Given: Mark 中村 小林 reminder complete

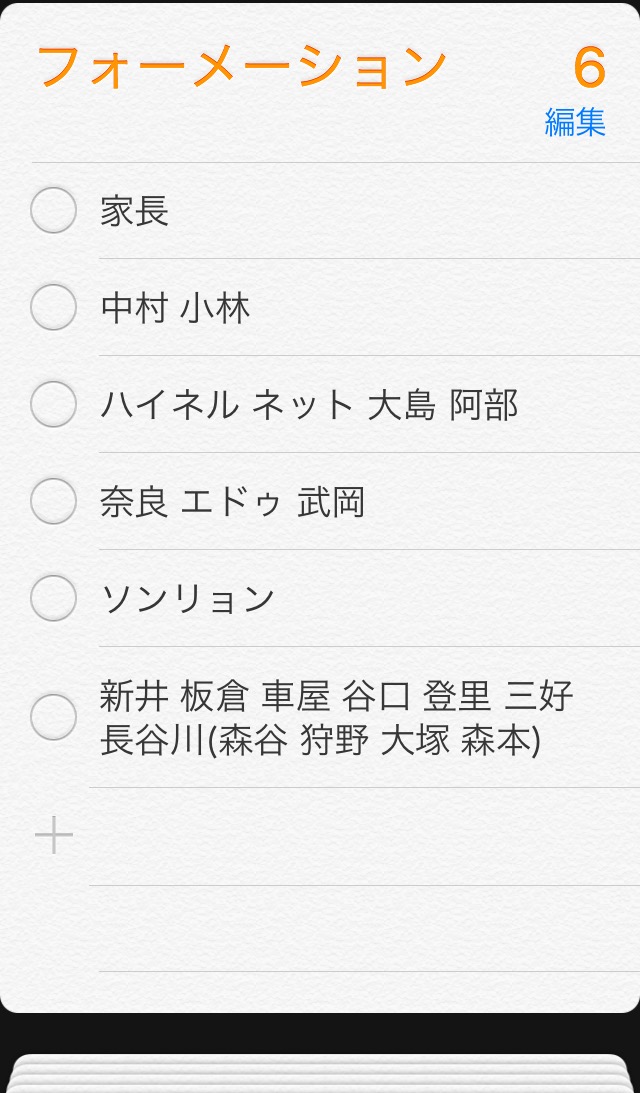Looking at the screenshot, I should [x=54, y=307].
